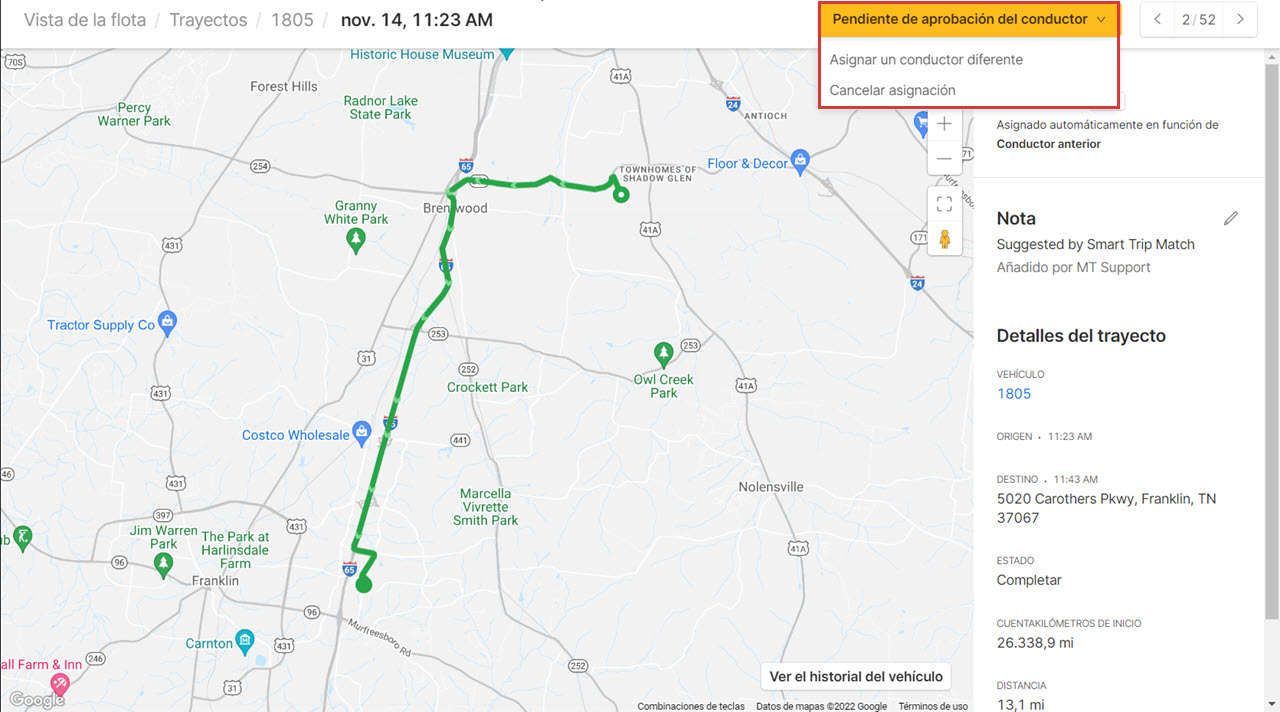The width and height of the screenshot is (1280, 712).
Task: Open Términos de uso link
Action: point(933,706)
